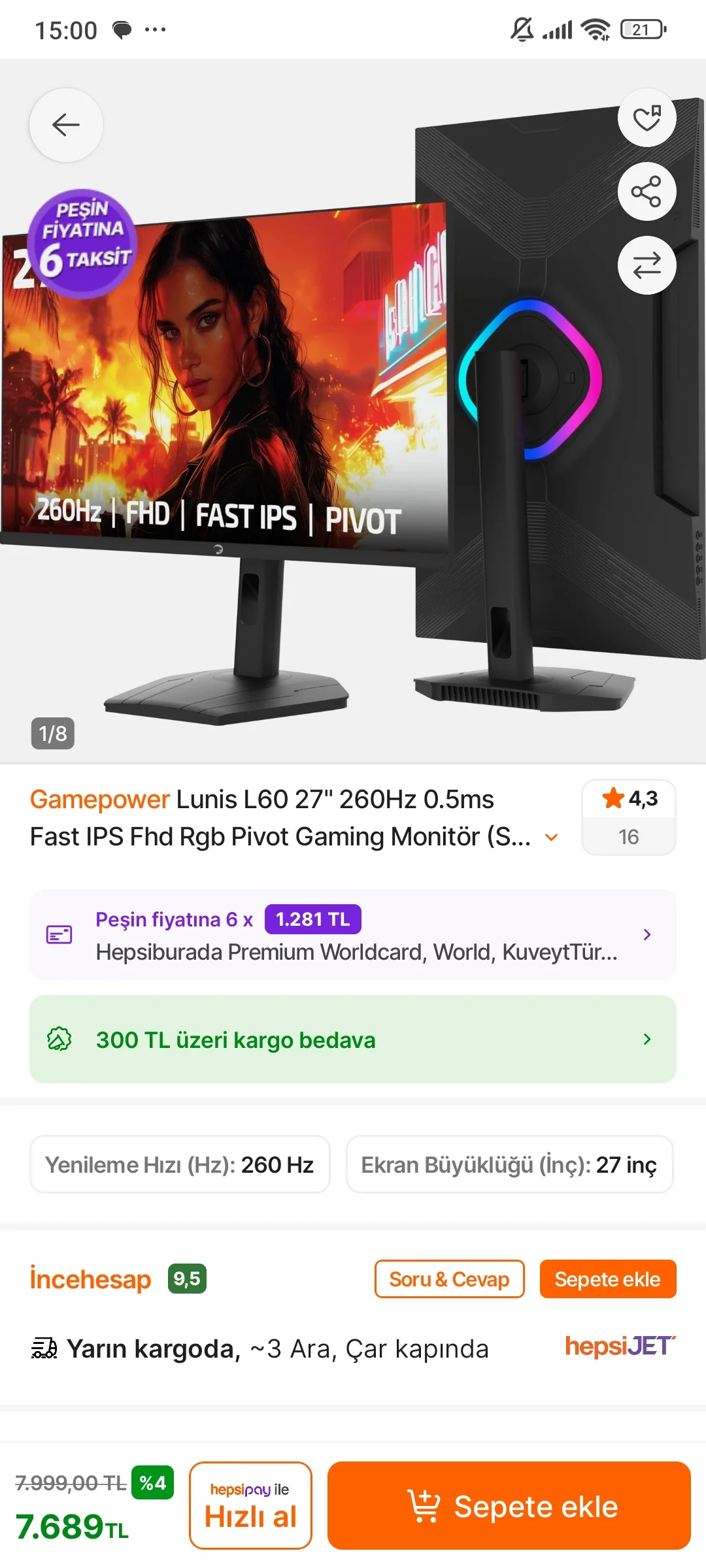Buy quickly with hepsipay Hızlı al
This screenshot has width=706, height=1568.
[250, 1505]
